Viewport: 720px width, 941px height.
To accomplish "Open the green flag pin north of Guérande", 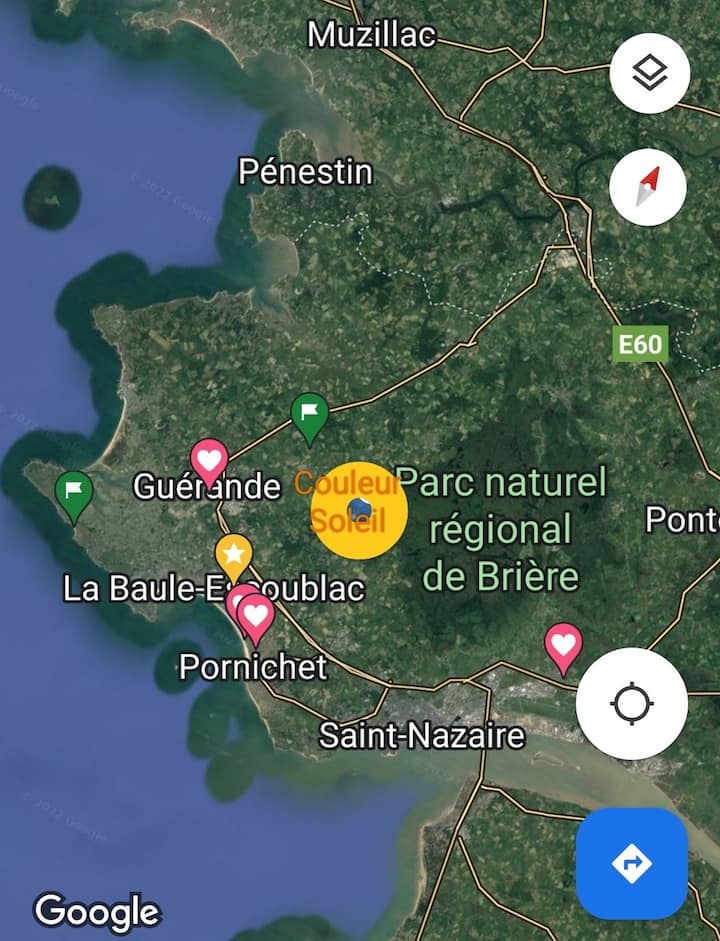I will 310,418.
